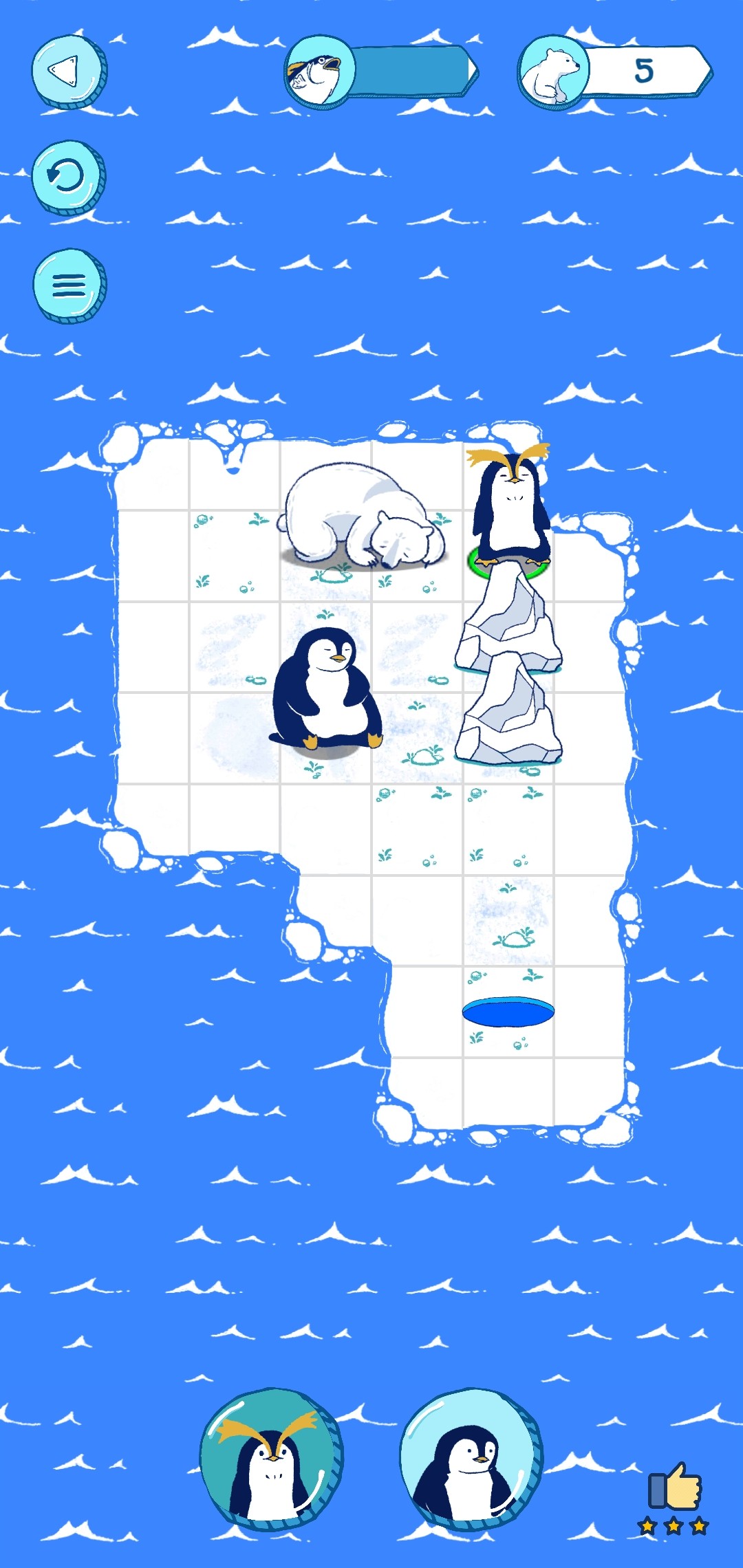Select the crested penguin character button
Image resolution: width=743 pixels, height=1568 pixels.
coord(271,1459)
